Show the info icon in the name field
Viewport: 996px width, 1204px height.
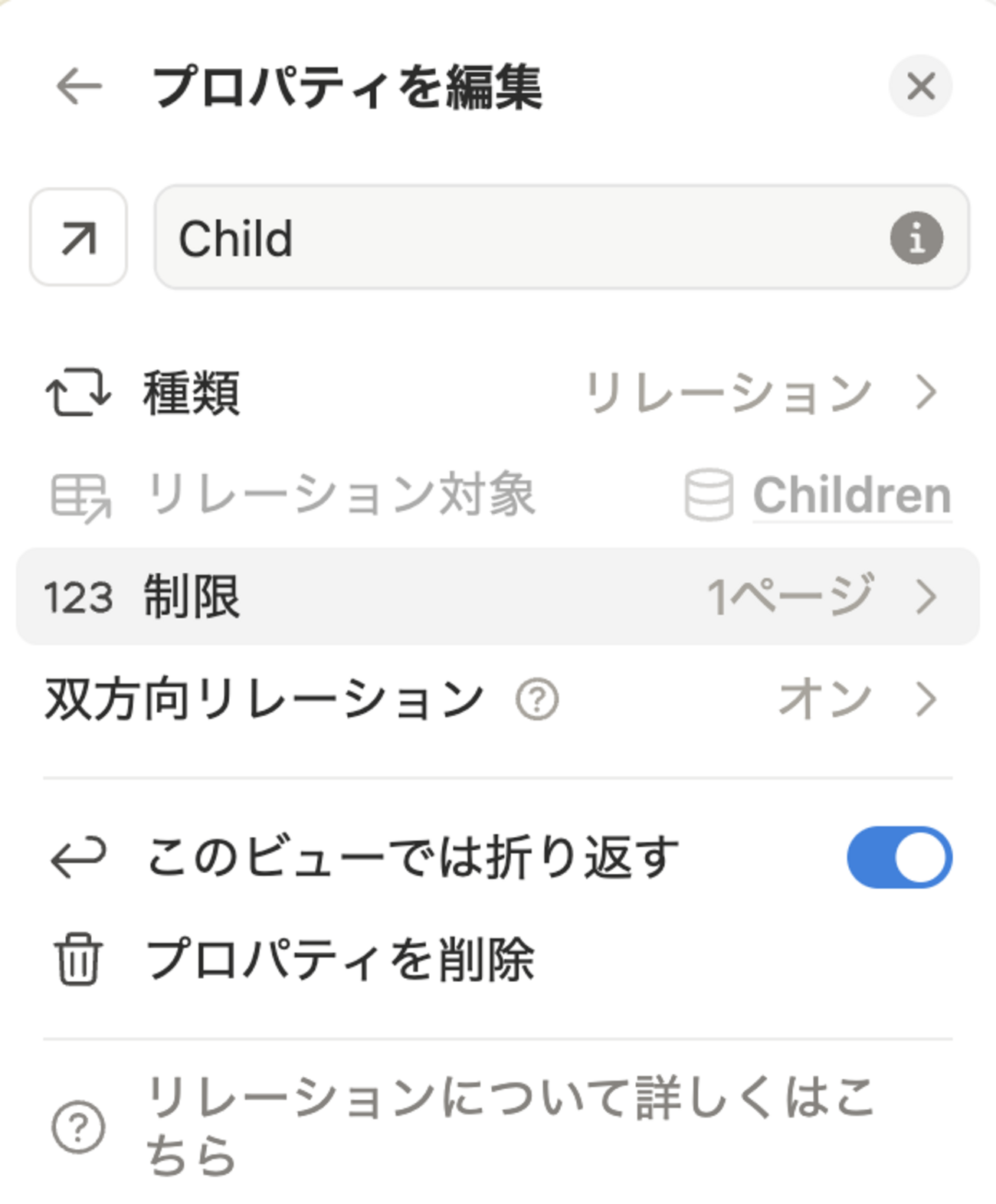pyautogui.click(x=916, y=238)
